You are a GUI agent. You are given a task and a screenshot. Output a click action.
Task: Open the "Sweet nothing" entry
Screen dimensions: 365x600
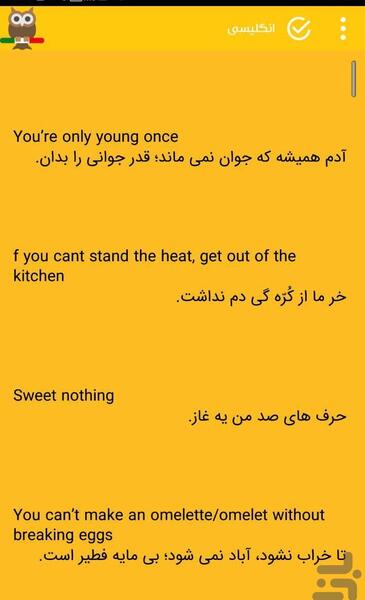click(179, 406)
